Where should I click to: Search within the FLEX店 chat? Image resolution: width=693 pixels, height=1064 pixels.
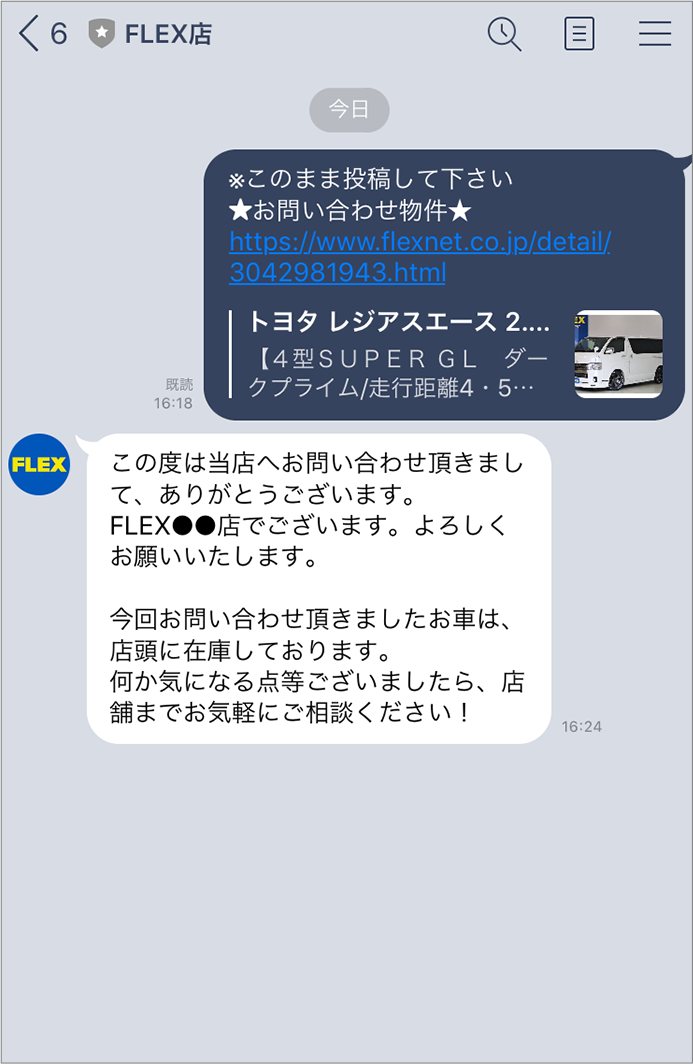pyautogui.click(x=504, y=34)
